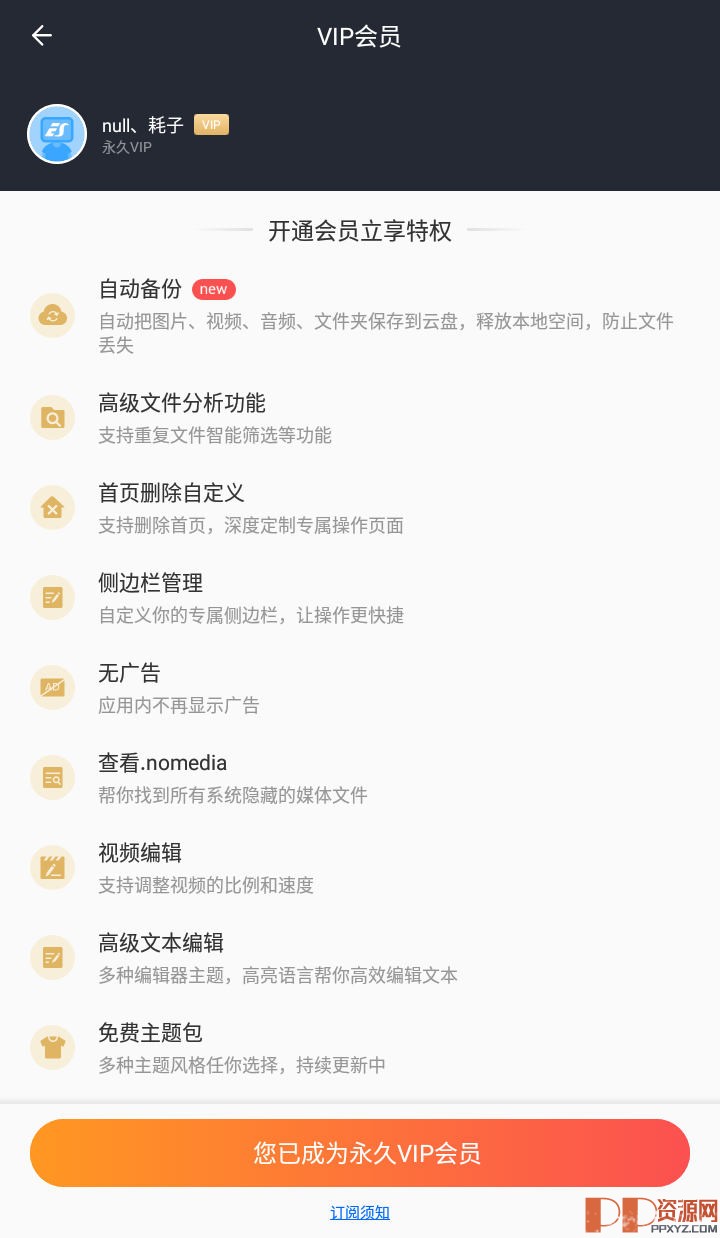The height and width of the screenshot is (1238, 720).
Task: Open the sidebar management icon
Action: pyautogui.click(x=52, y=597)
